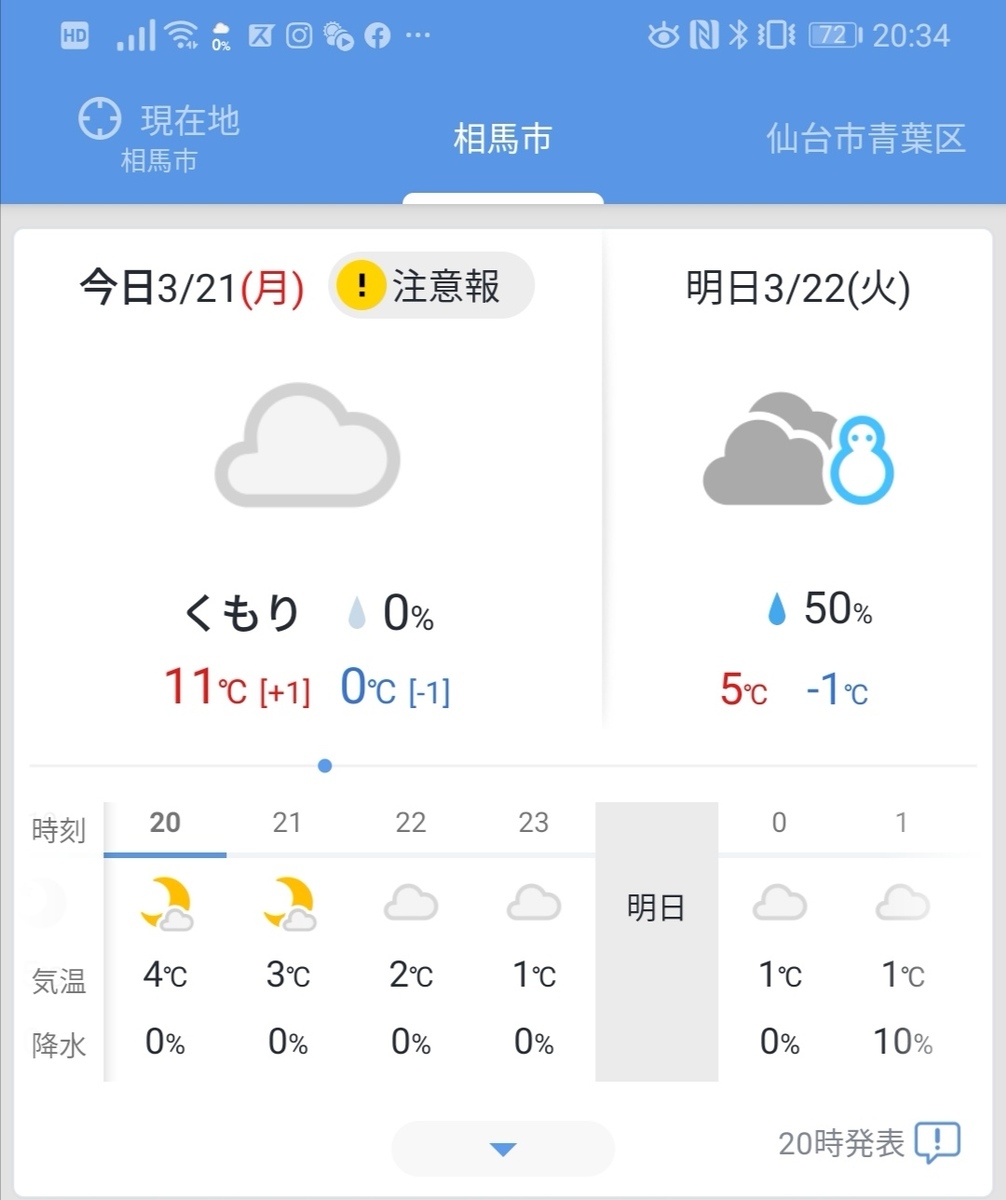Viewport: 1006px width, 1200px height.
Task: Switch to the 仙台市青葉区 tab
Action: pos(866,139)
